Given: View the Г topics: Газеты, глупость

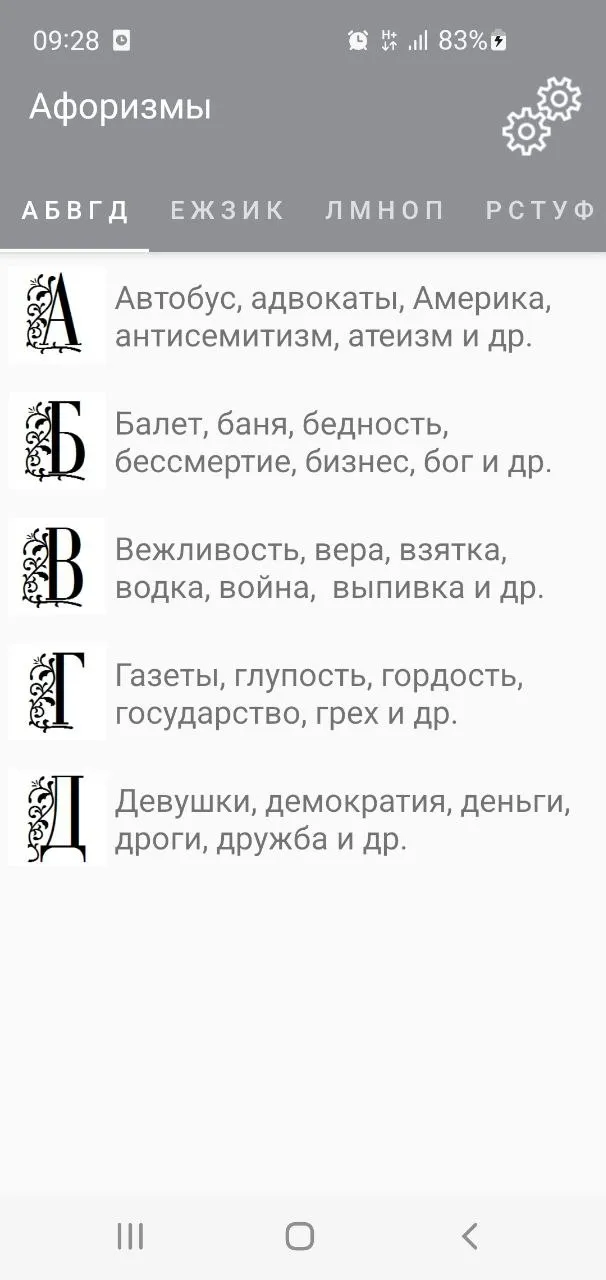Looking at the screenshot, I should coord(303,693).
